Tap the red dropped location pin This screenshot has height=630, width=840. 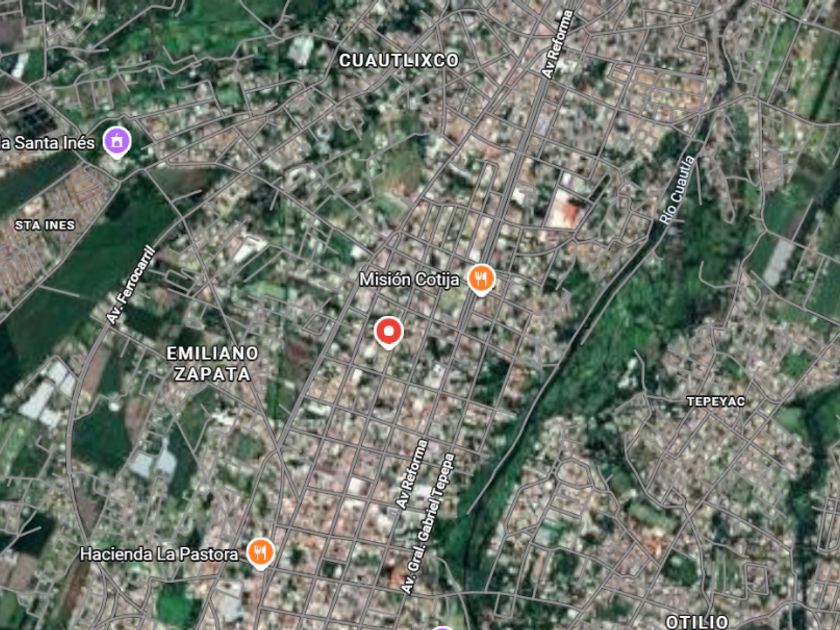click(388, 333)
